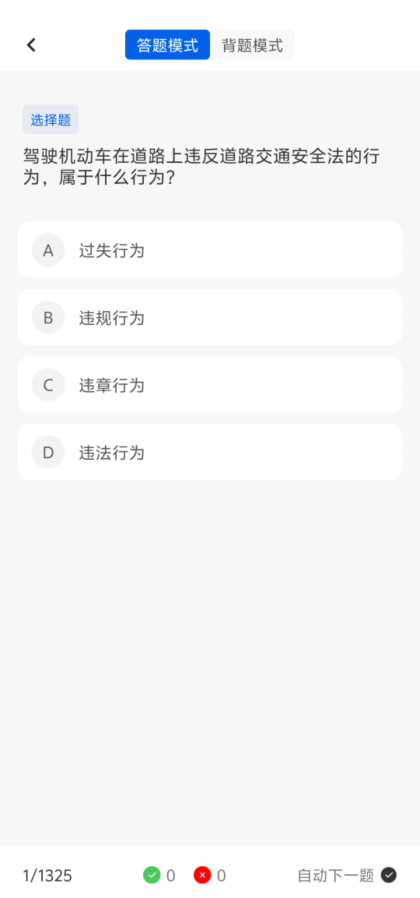The width and height of the screenshot is (420, 898).
Task: Choose answer B 违规行为
Action: [x=210, y=318]
